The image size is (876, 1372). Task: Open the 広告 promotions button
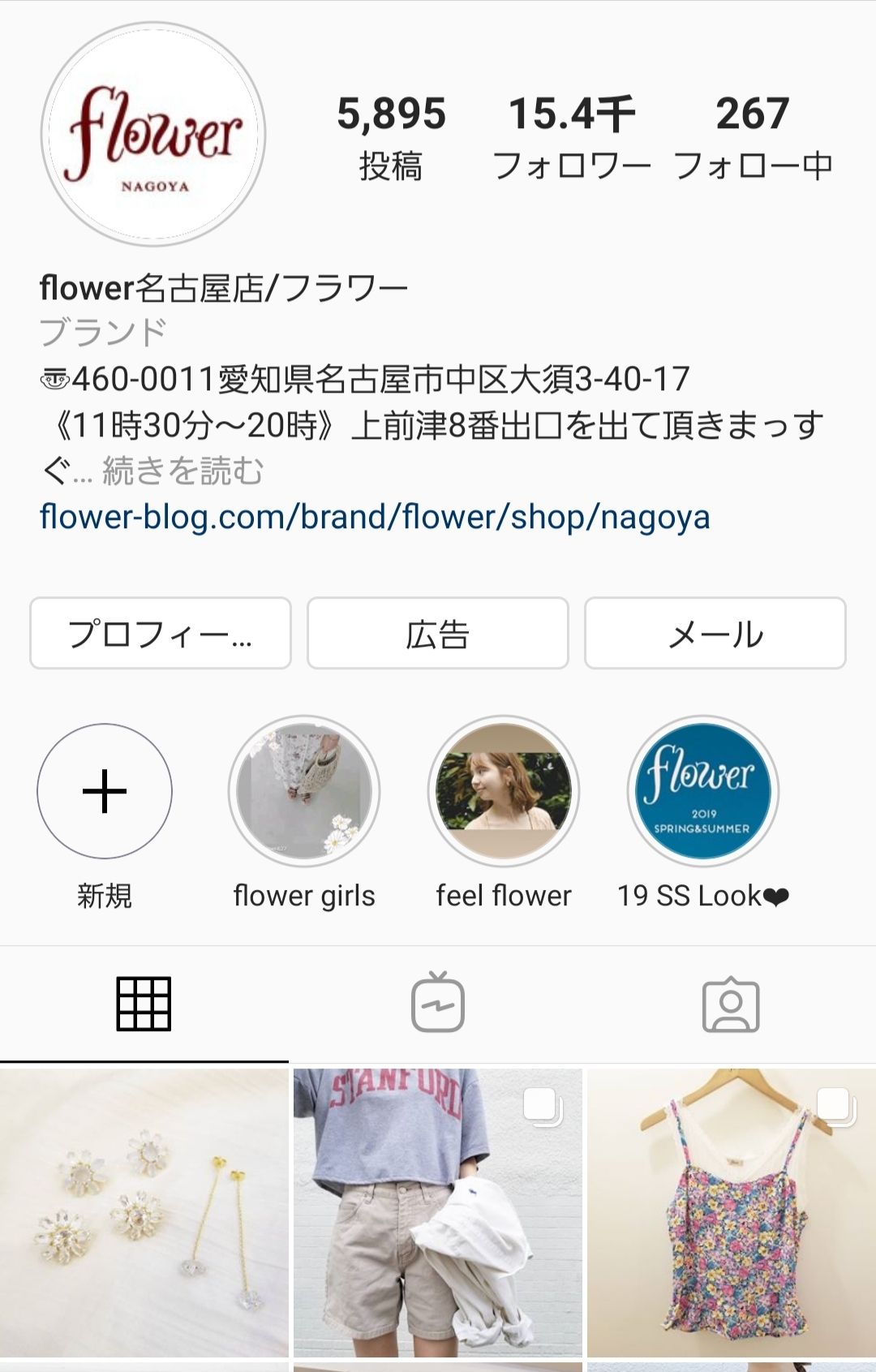(x=438, y=634)
